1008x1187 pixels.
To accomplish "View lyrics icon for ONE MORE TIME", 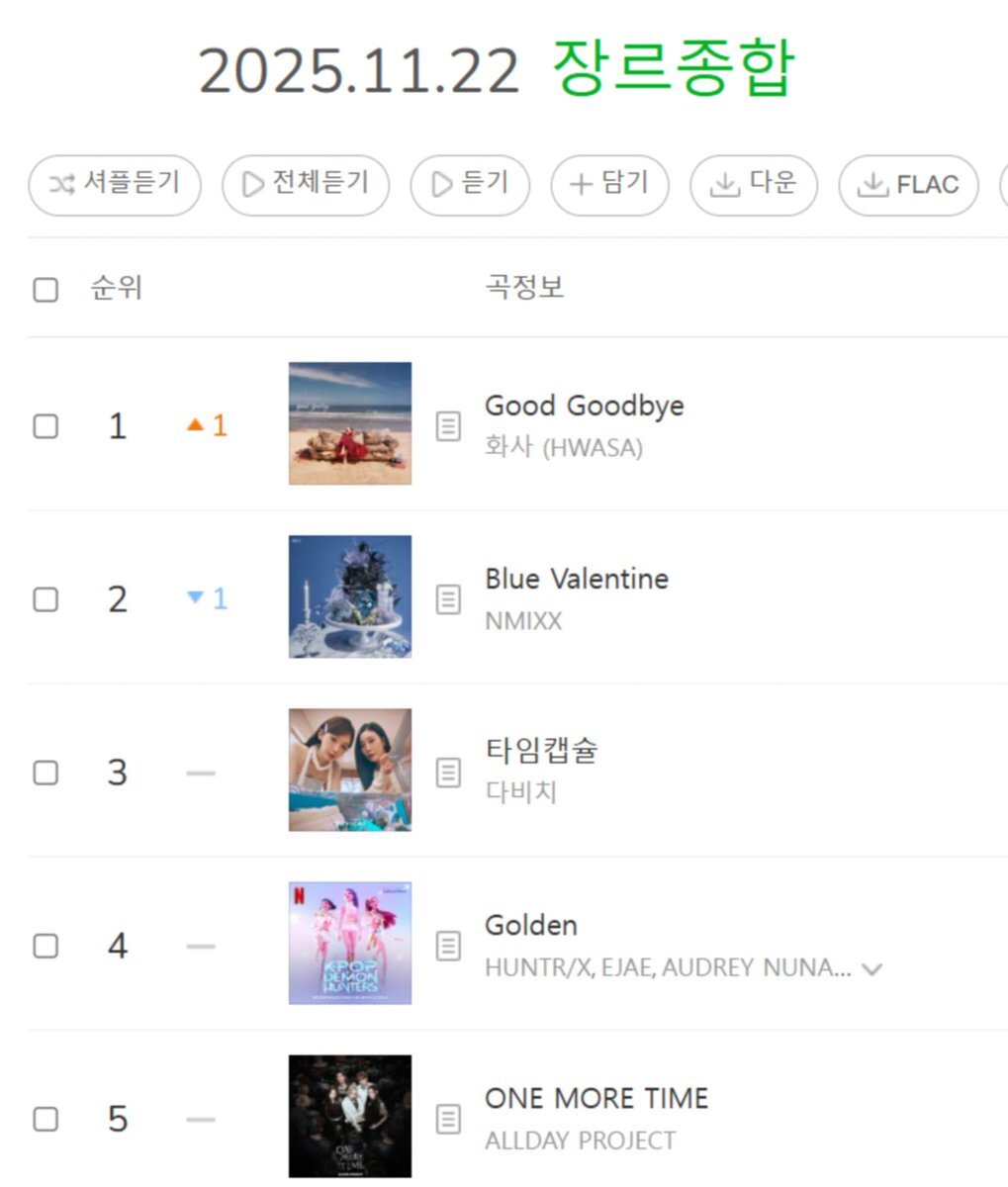I will click(x=448, y=1119).
